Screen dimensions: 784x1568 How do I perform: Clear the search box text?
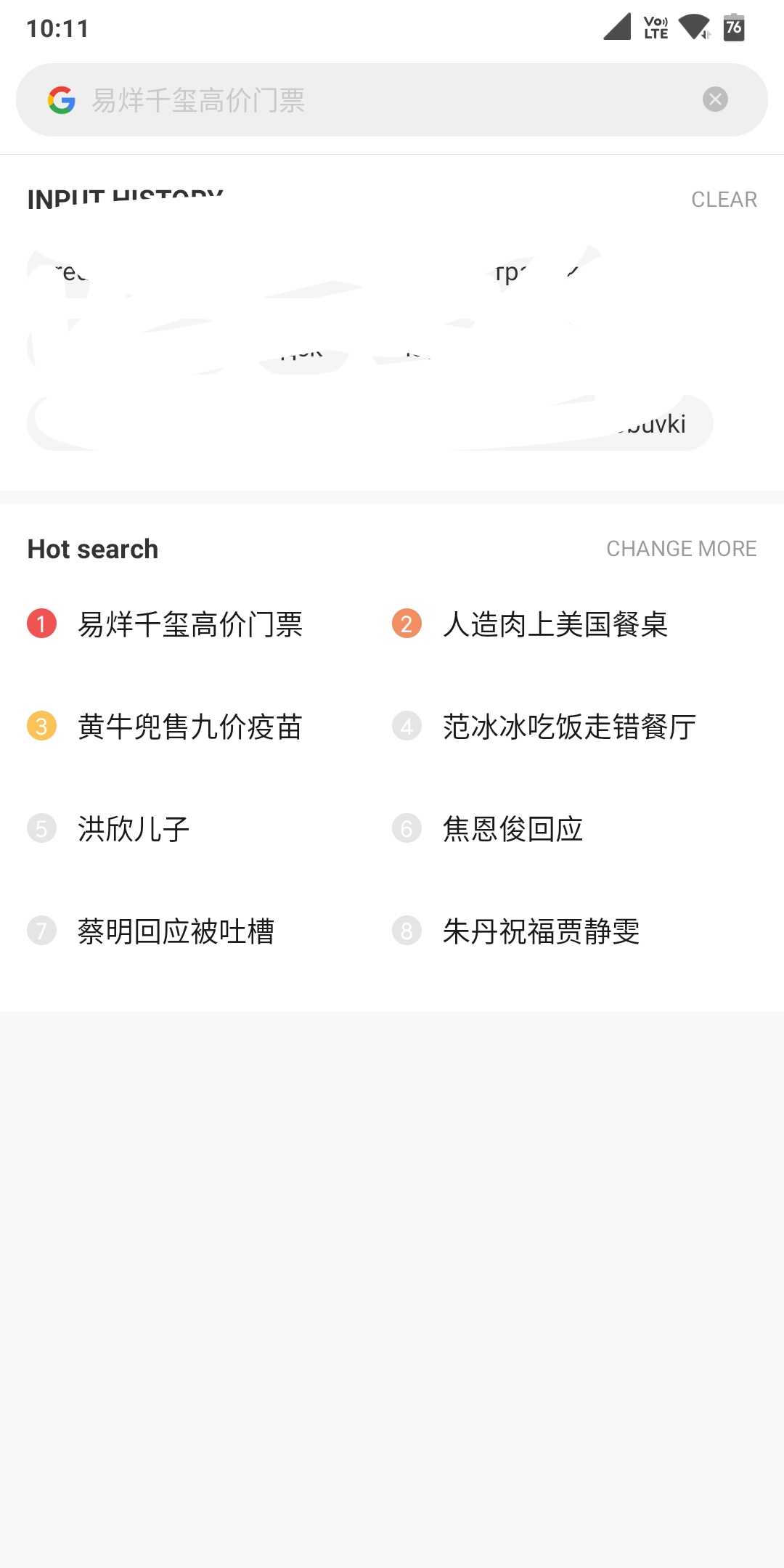[715, 99]
